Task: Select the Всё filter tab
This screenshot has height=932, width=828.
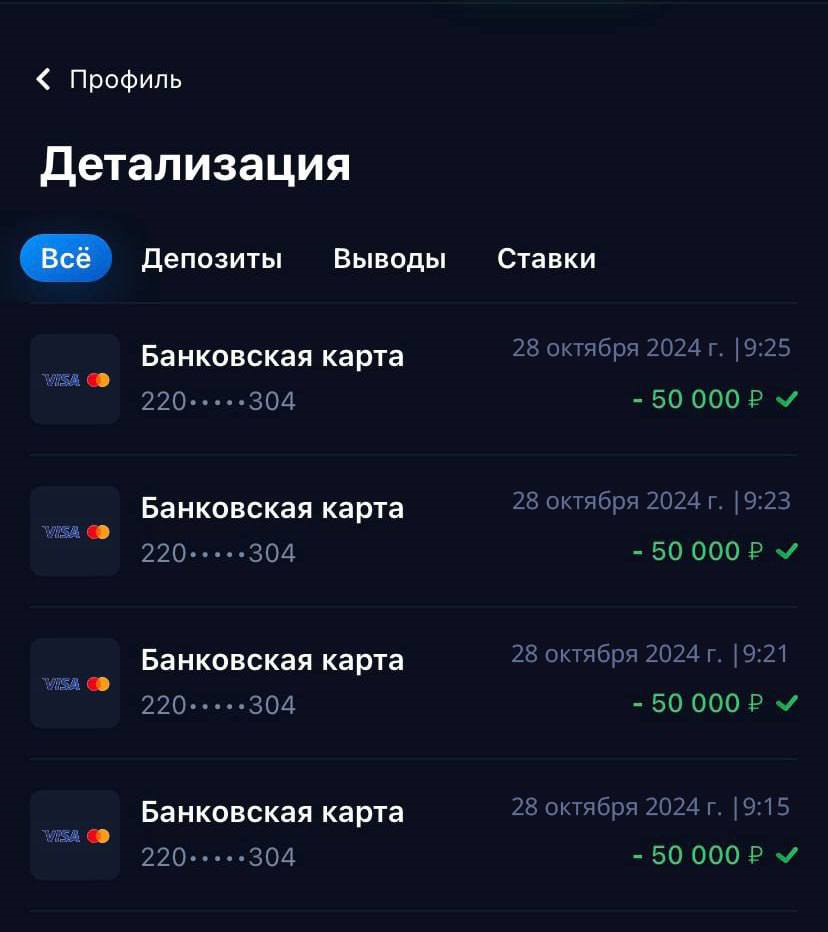Action: [66, 259]
